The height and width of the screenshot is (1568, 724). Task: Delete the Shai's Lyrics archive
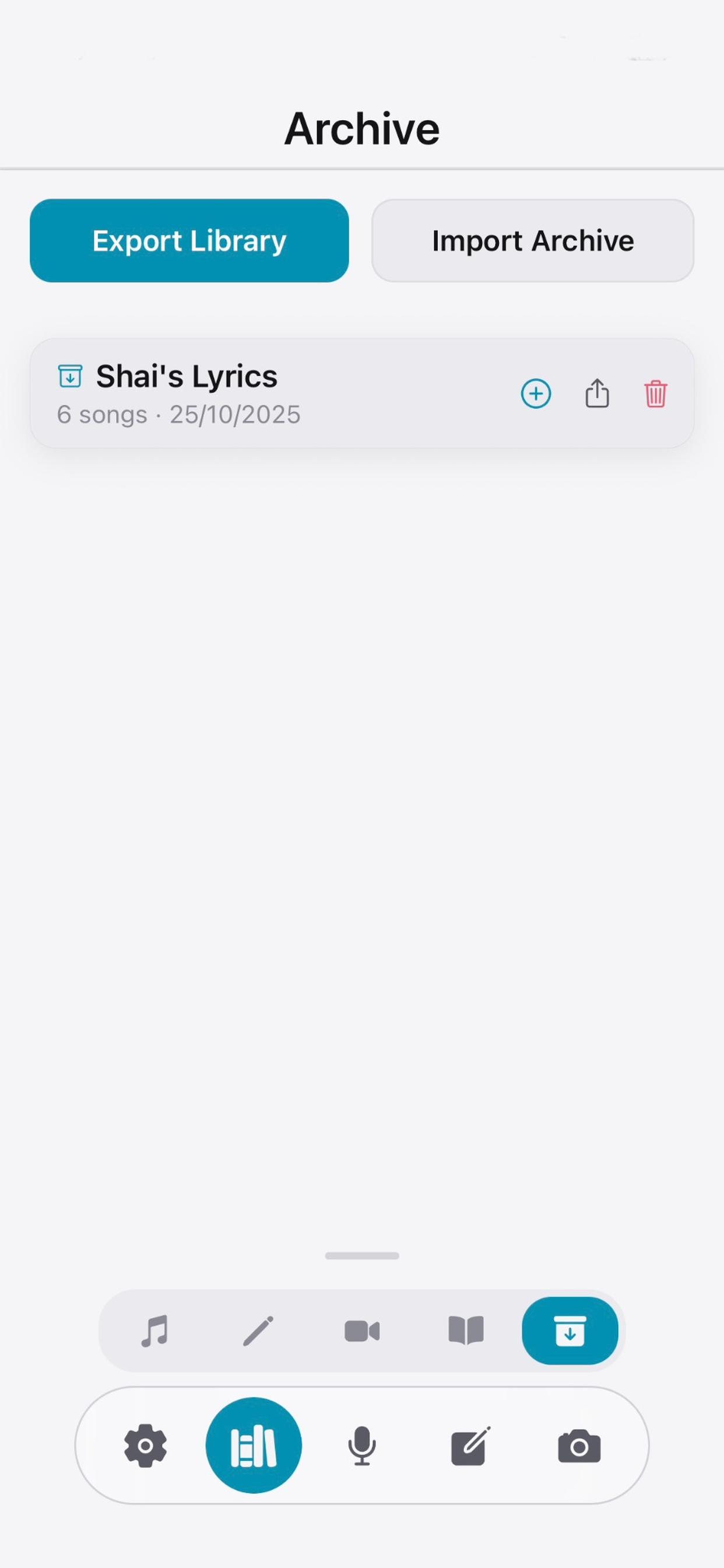655,393
